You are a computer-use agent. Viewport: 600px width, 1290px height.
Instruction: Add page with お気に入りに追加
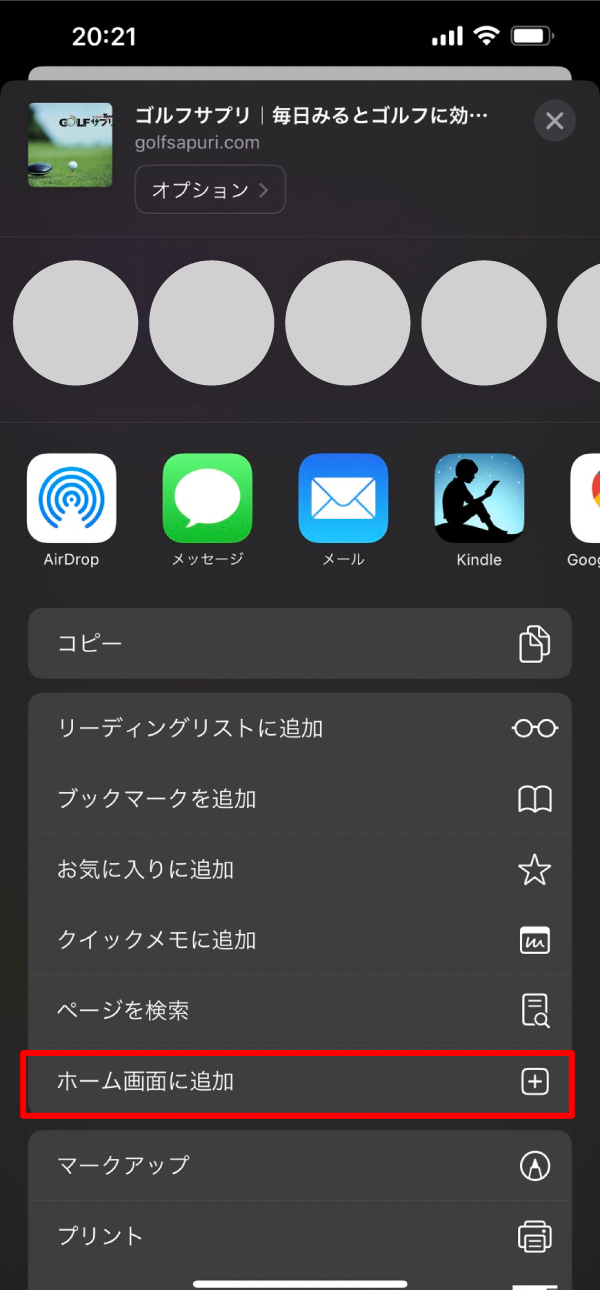tap(300, 870)
